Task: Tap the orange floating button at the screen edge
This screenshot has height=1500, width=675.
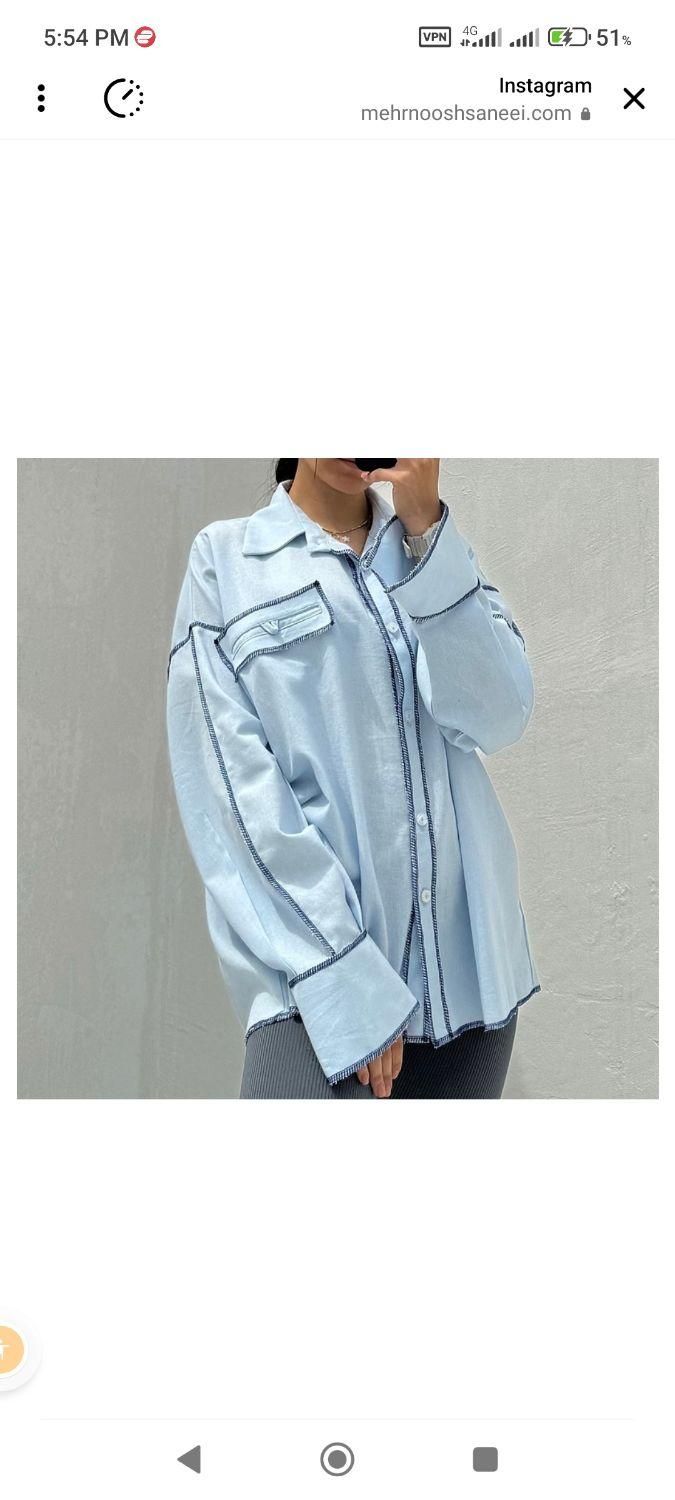Action: tap(8, 1349)
